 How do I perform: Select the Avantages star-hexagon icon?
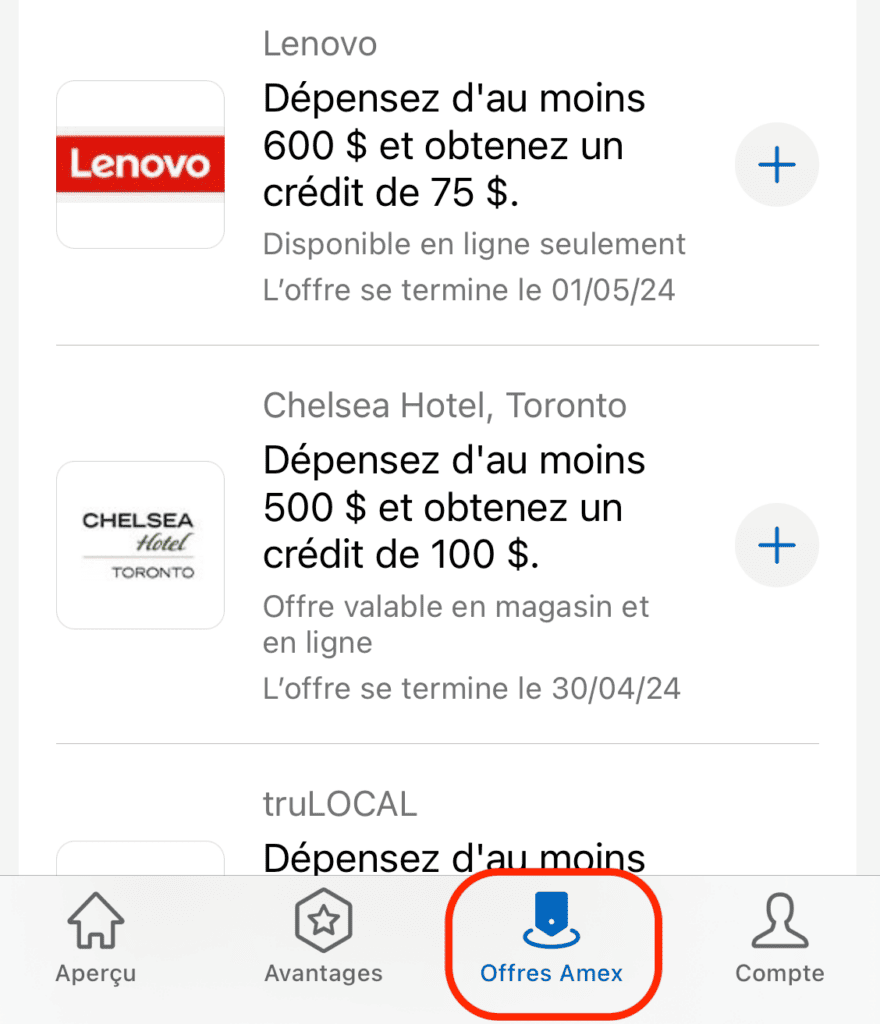tap(323, 920)
